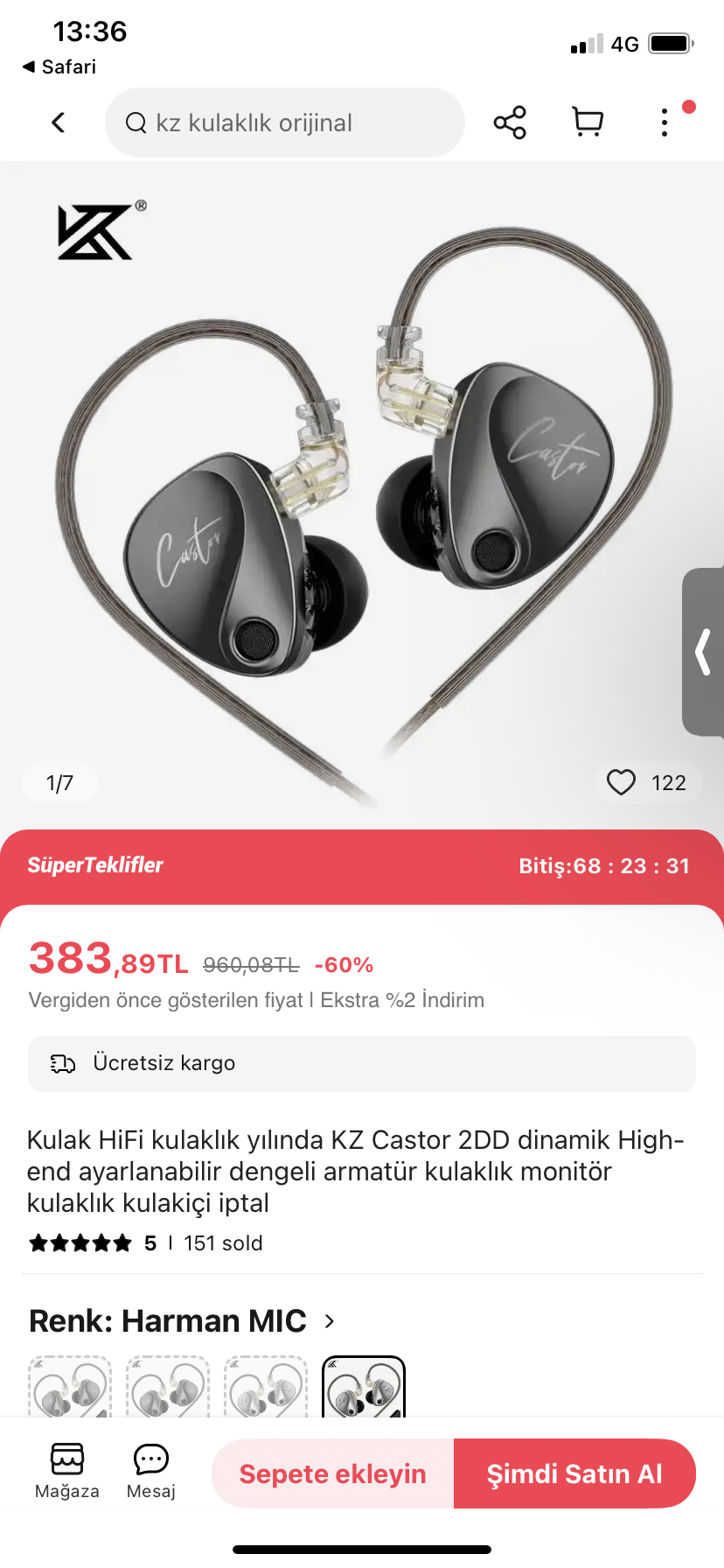Open the search field with kz kulaklık orijinal
This screenshot has height=1568, width=724.
pyautogui.click(x=284, y=122)
